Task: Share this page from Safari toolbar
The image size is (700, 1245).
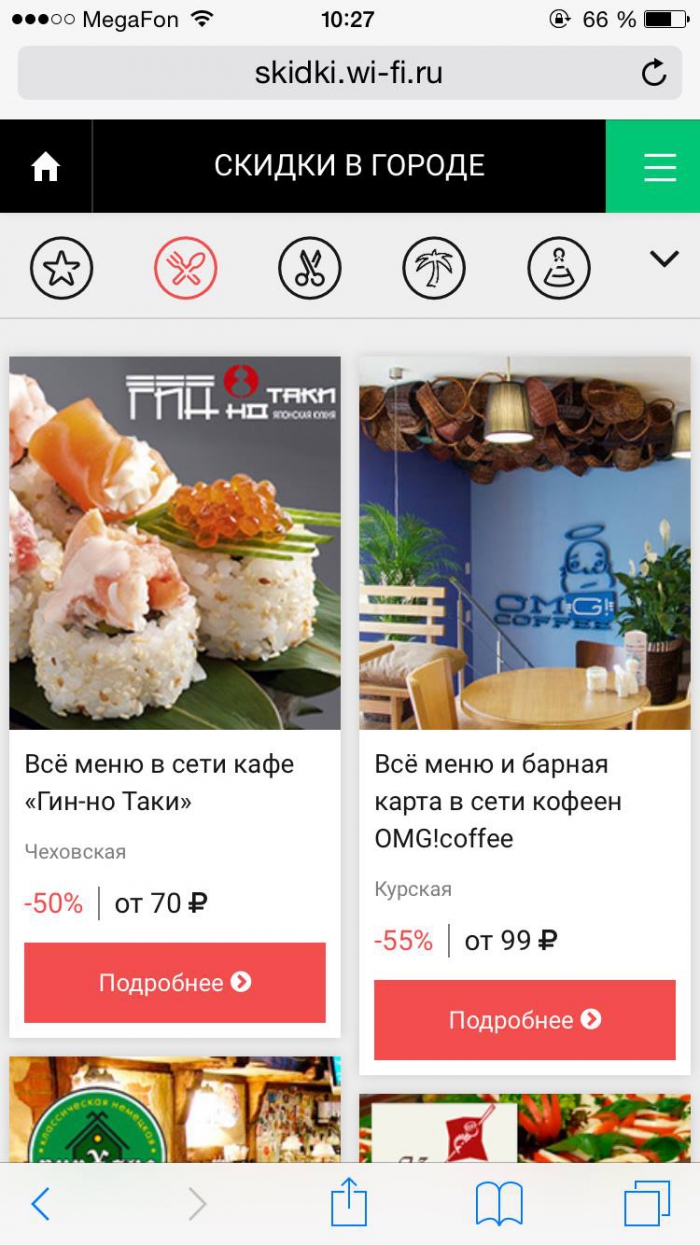Action: (349, 1202)
